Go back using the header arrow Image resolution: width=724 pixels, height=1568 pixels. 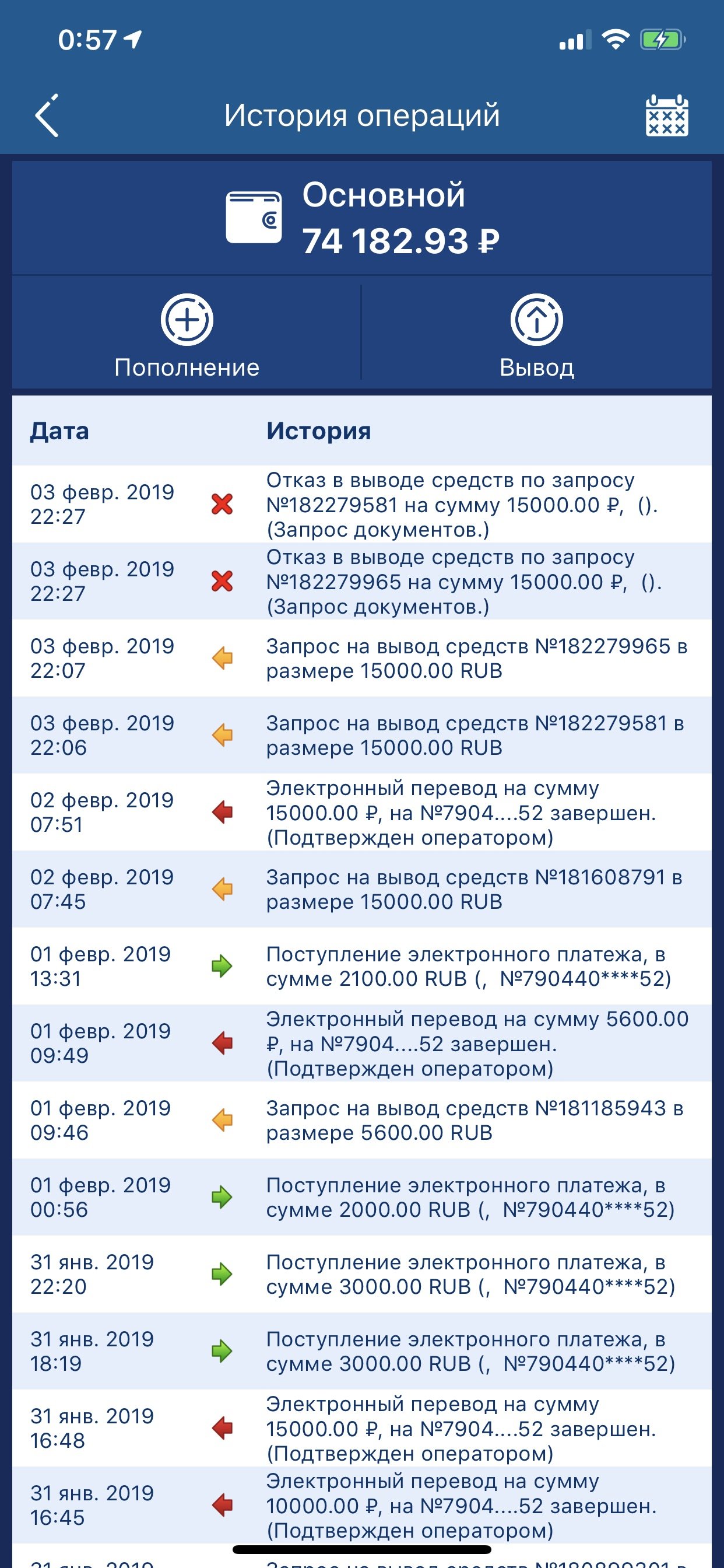pos(47,115)
